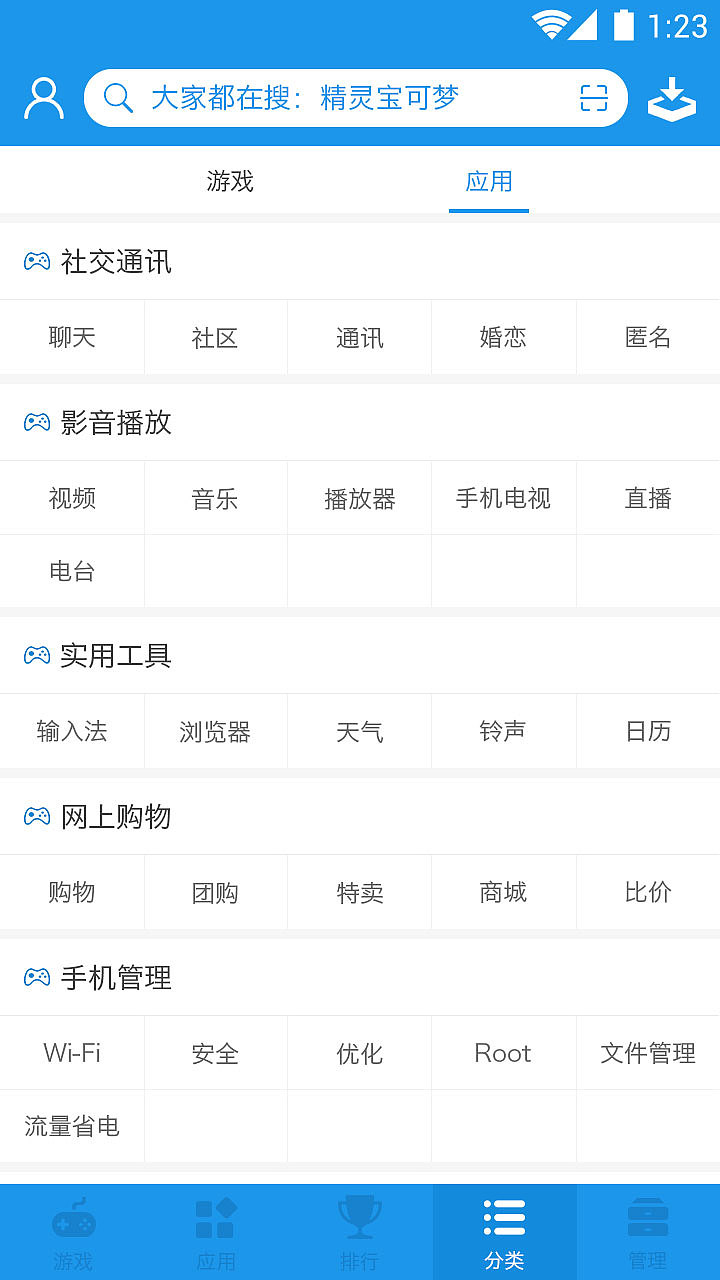Open the download manager icon
Image resolution: width=720 pixels, height=1280 pixels.
click(672, 98)
